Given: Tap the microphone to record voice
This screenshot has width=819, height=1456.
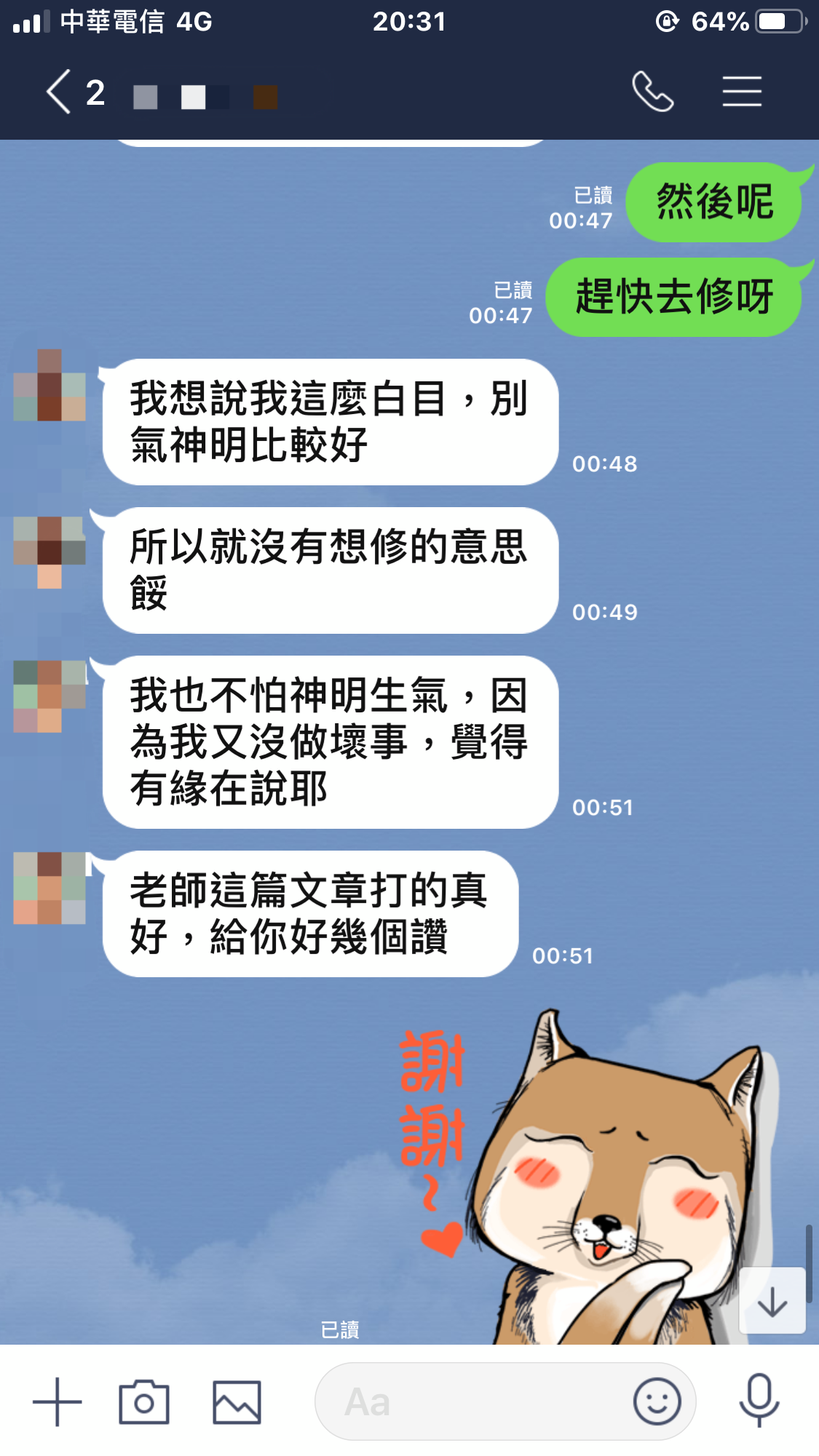Looking at the screenshot, I should 759,1400.
